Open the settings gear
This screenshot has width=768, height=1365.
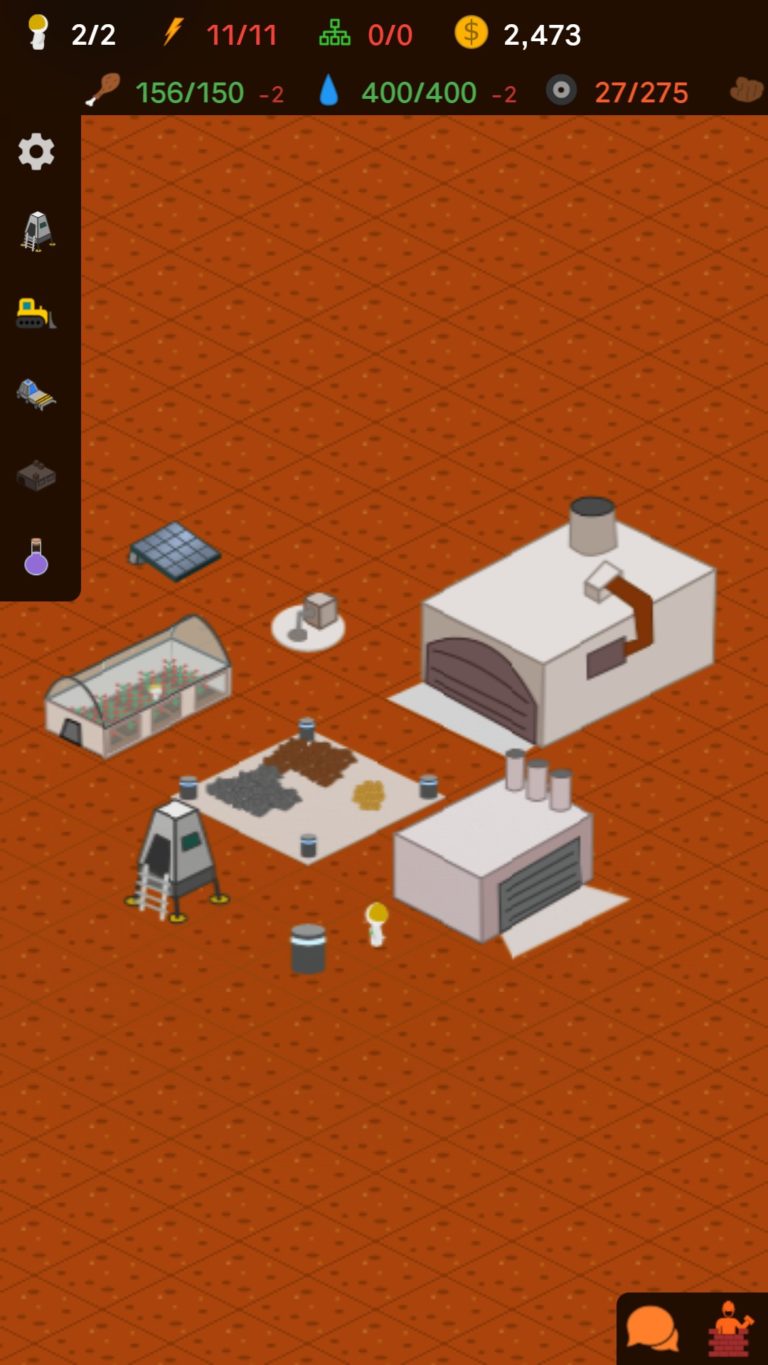(x=37, y=152)
